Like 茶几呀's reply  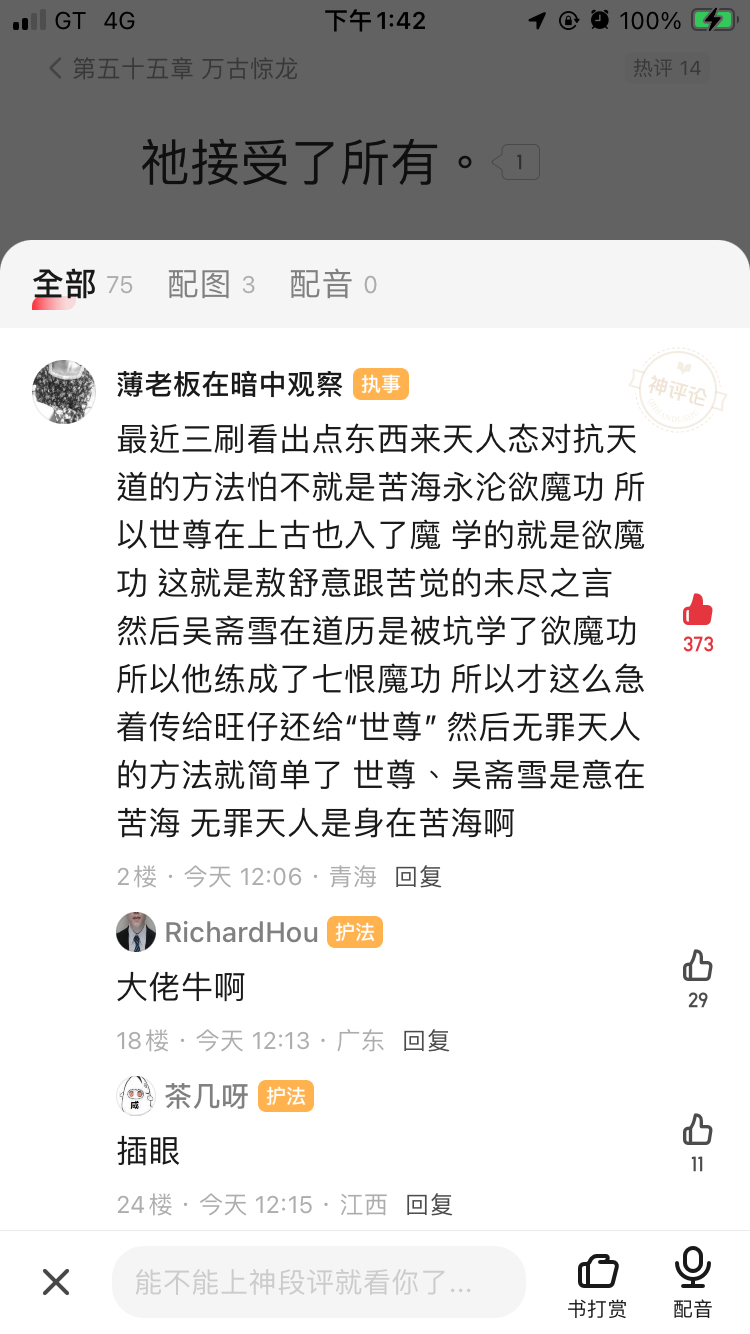697,1131
